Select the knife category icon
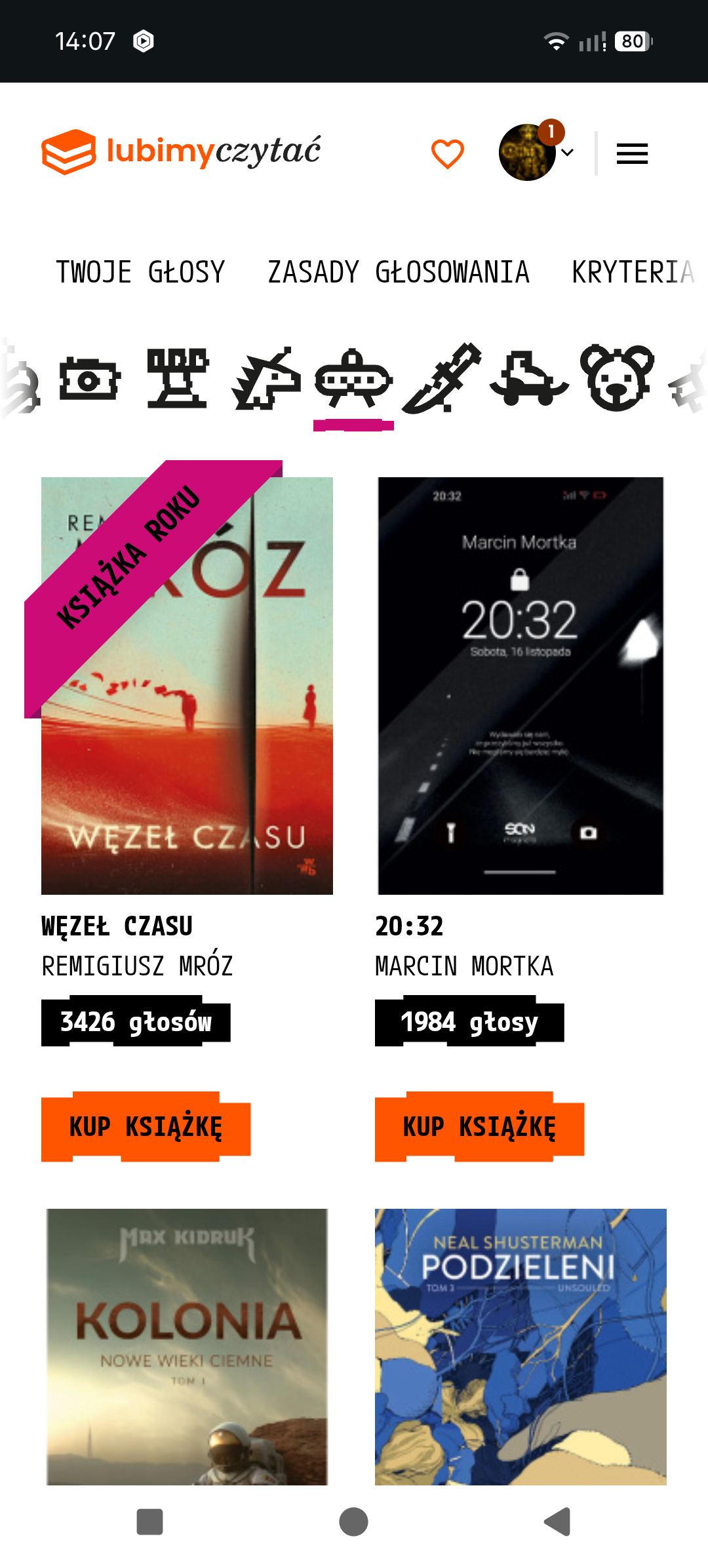 click(441, 379)
